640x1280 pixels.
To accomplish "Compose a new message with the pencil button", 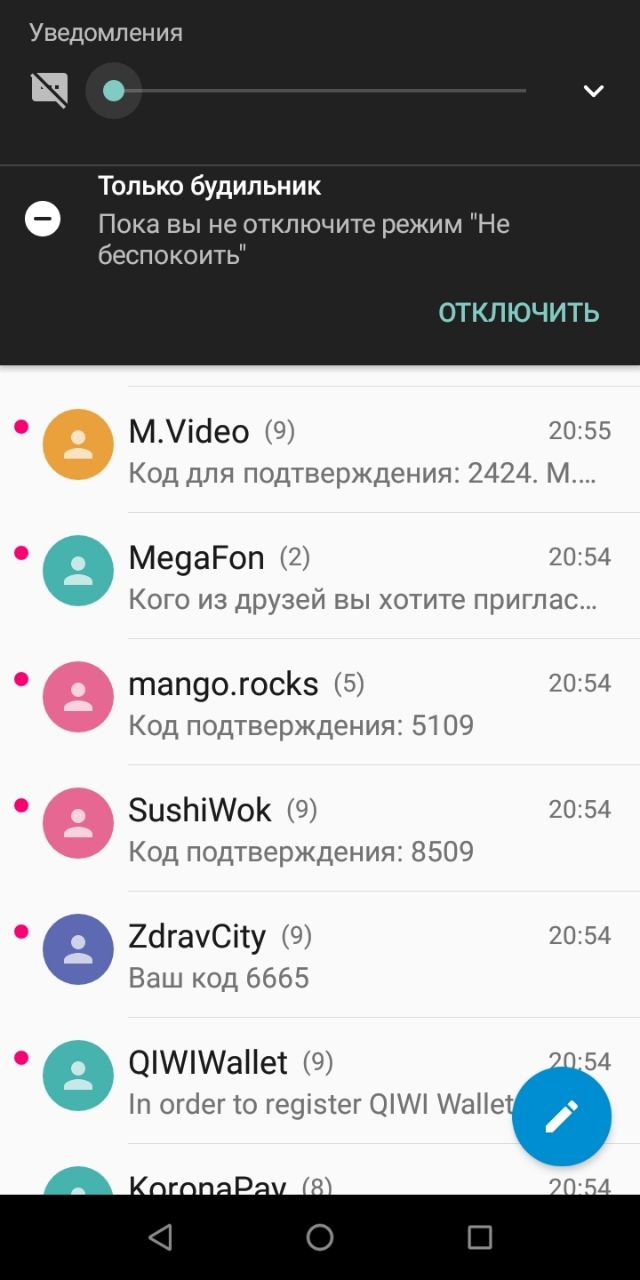I will point(561,1117).
